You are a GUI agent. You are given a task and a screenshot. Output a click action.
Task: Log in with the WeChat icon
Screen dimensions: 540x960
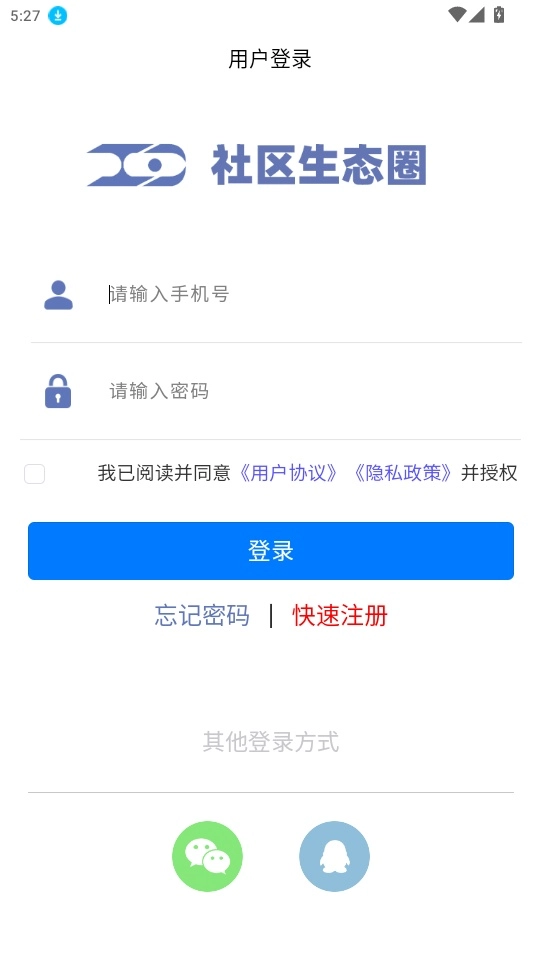click(x=208, y=857)
